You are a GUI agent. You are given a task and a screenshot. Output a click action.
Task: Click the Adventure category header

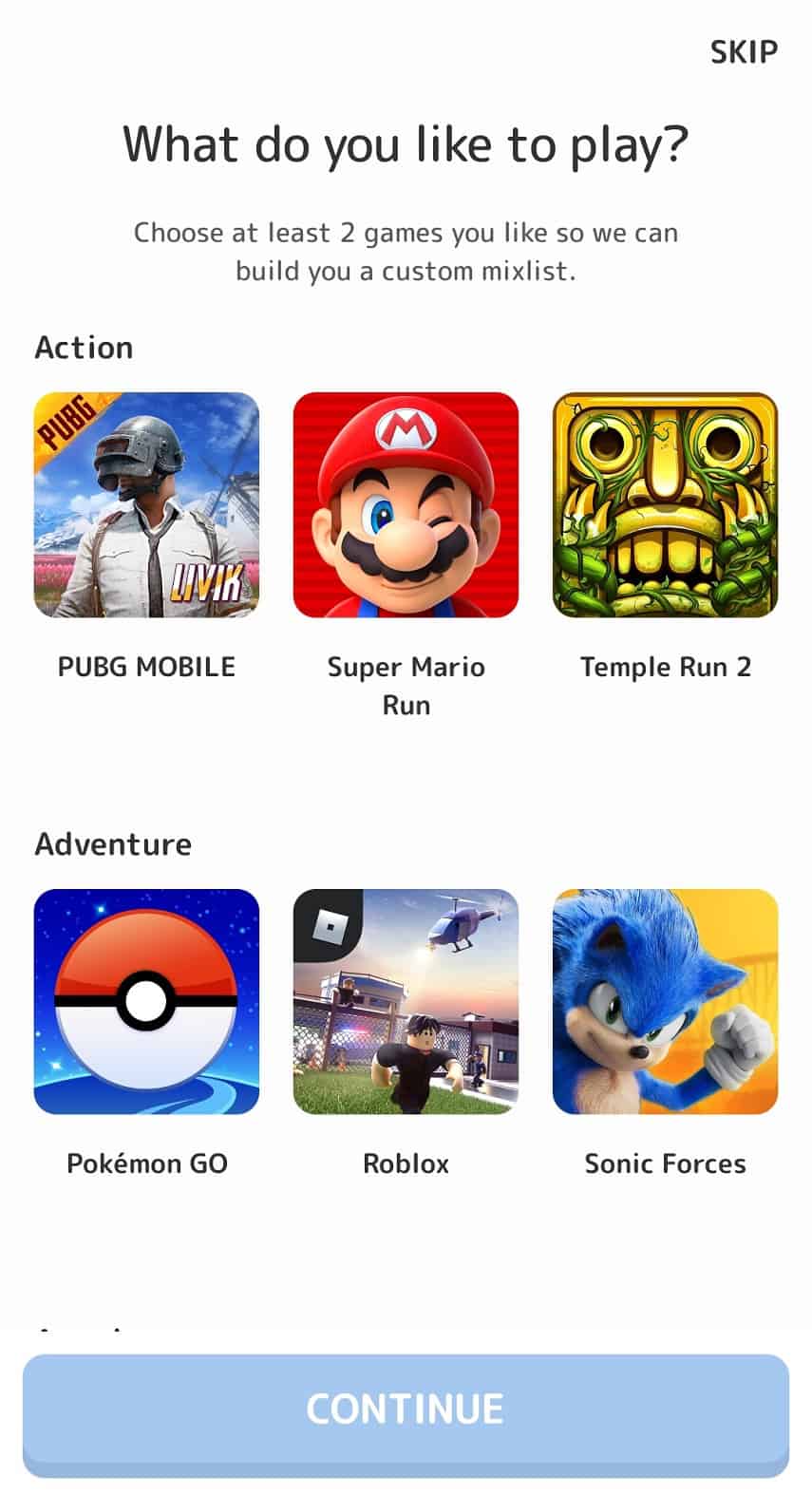[112, 844]
